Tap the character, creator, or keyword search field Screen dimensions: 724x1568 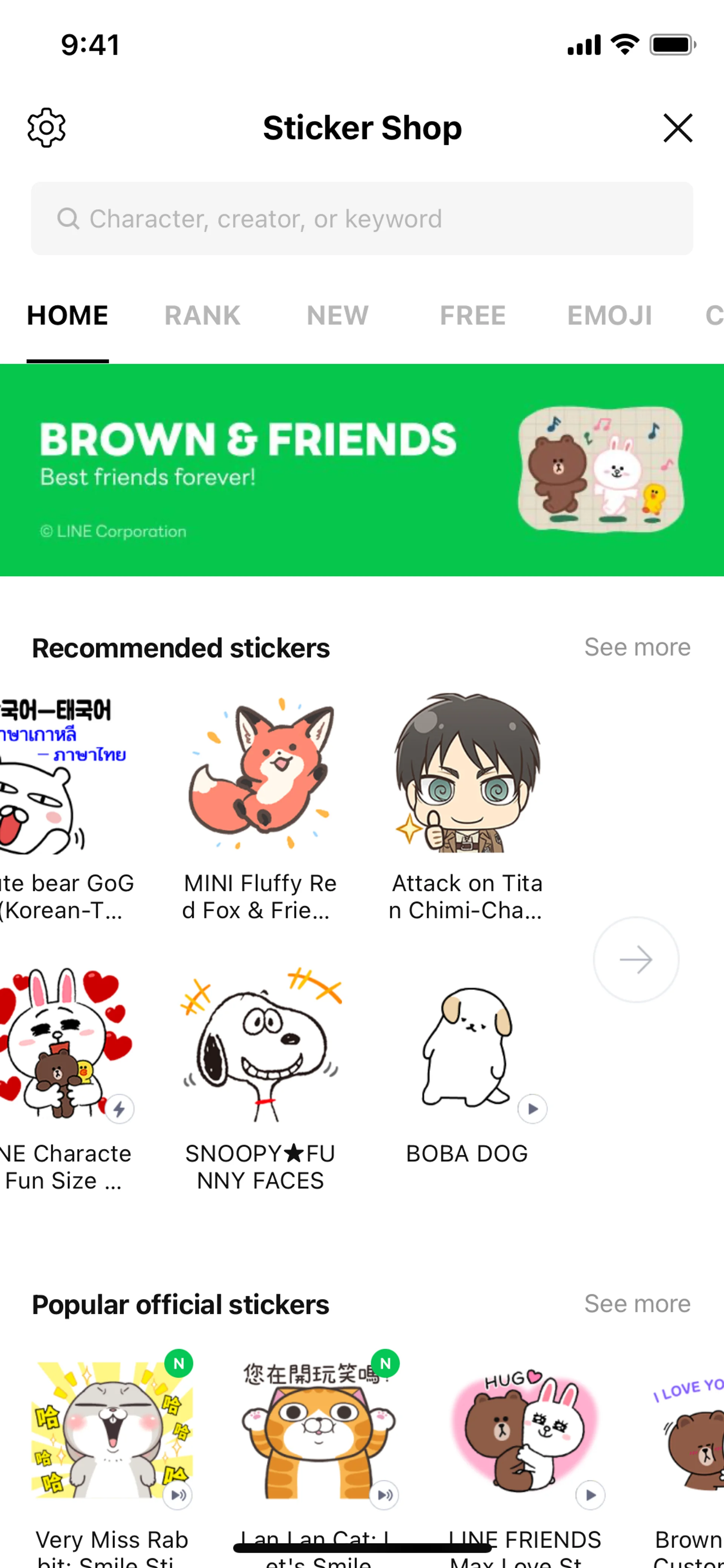(x=362, y=218)
